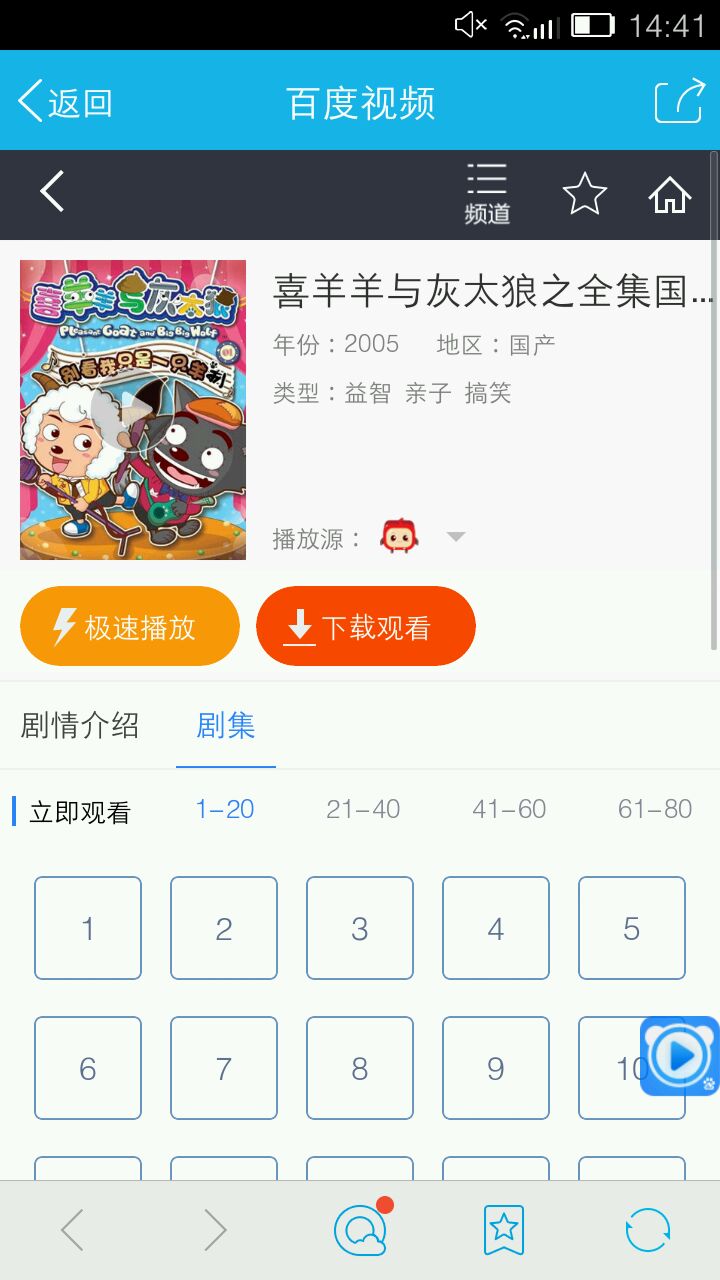Tap 下载观看 to download
Screen dimensions: 720x1280
[x=365, y=626]
